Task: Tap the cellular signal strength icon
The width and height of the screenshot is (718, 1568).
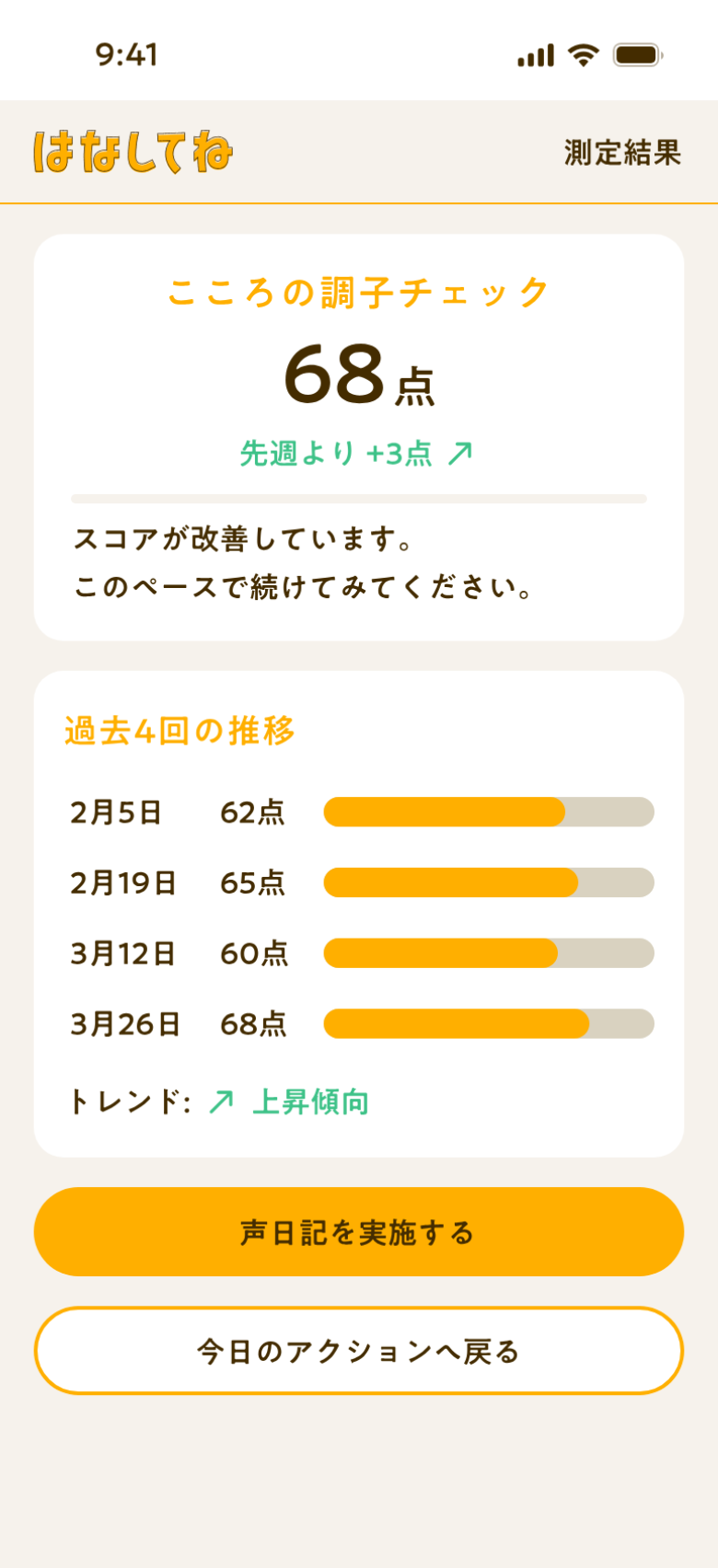Action: (x=535, y=55)
